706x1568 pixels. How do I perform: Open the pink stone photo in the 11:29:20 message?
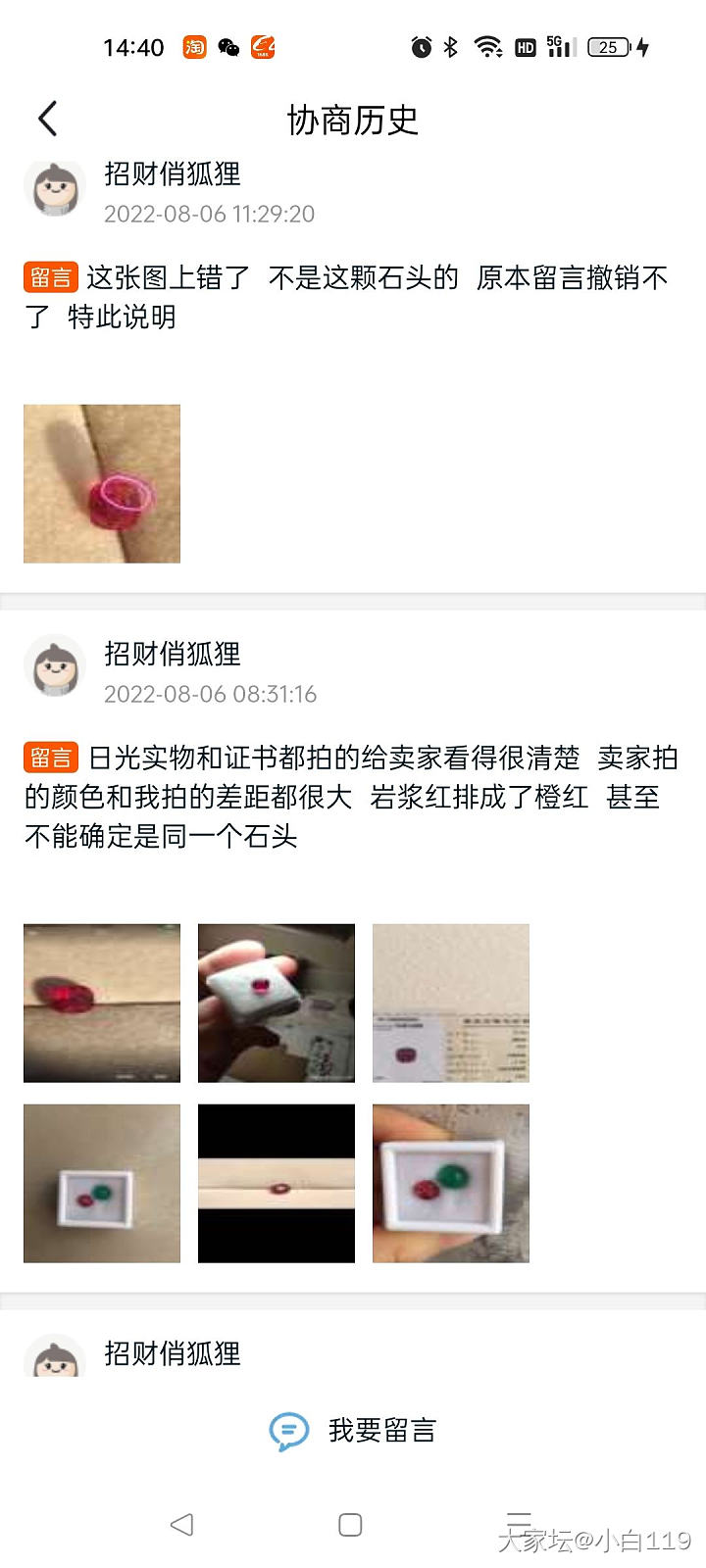(102, 484)
